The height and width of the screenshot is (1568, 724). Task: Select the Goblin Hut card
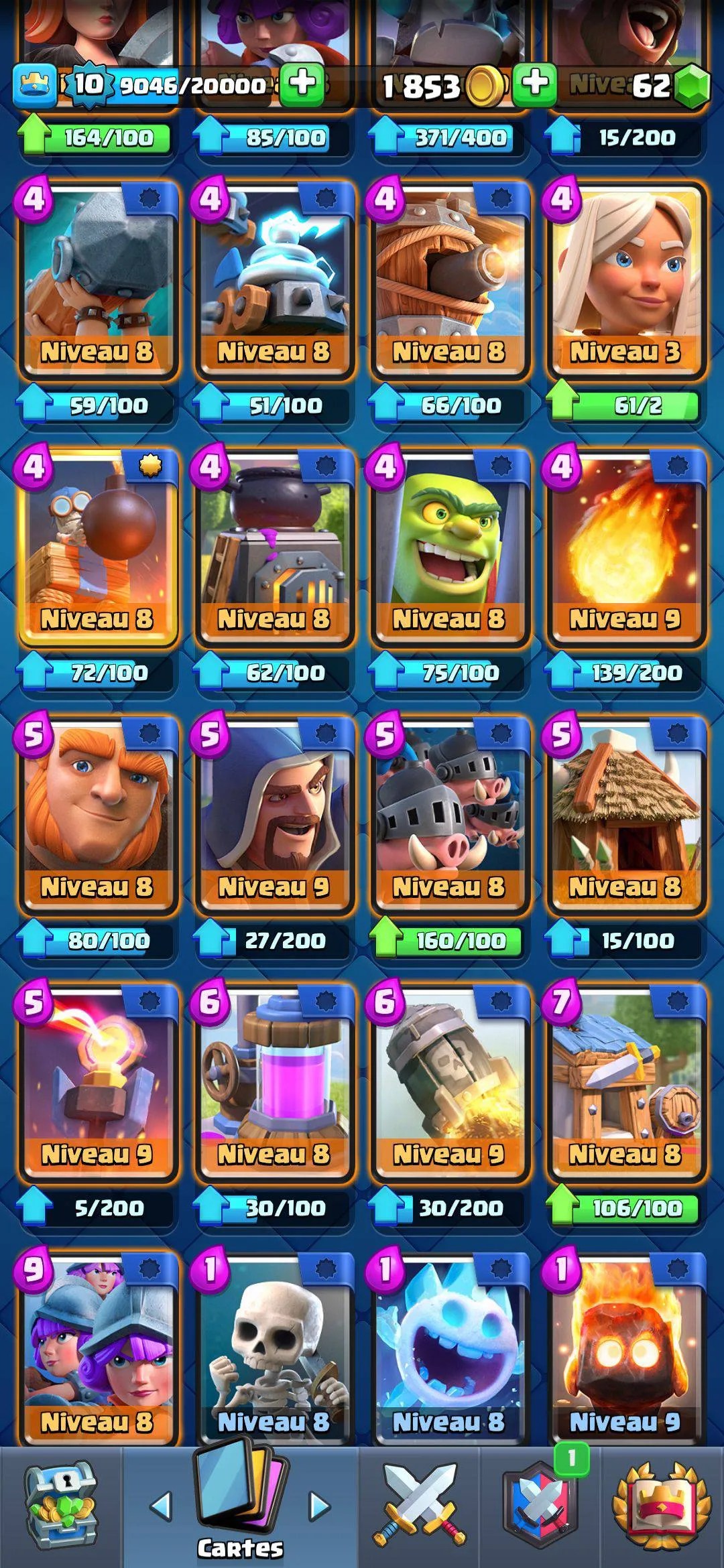tap(626, 814)
